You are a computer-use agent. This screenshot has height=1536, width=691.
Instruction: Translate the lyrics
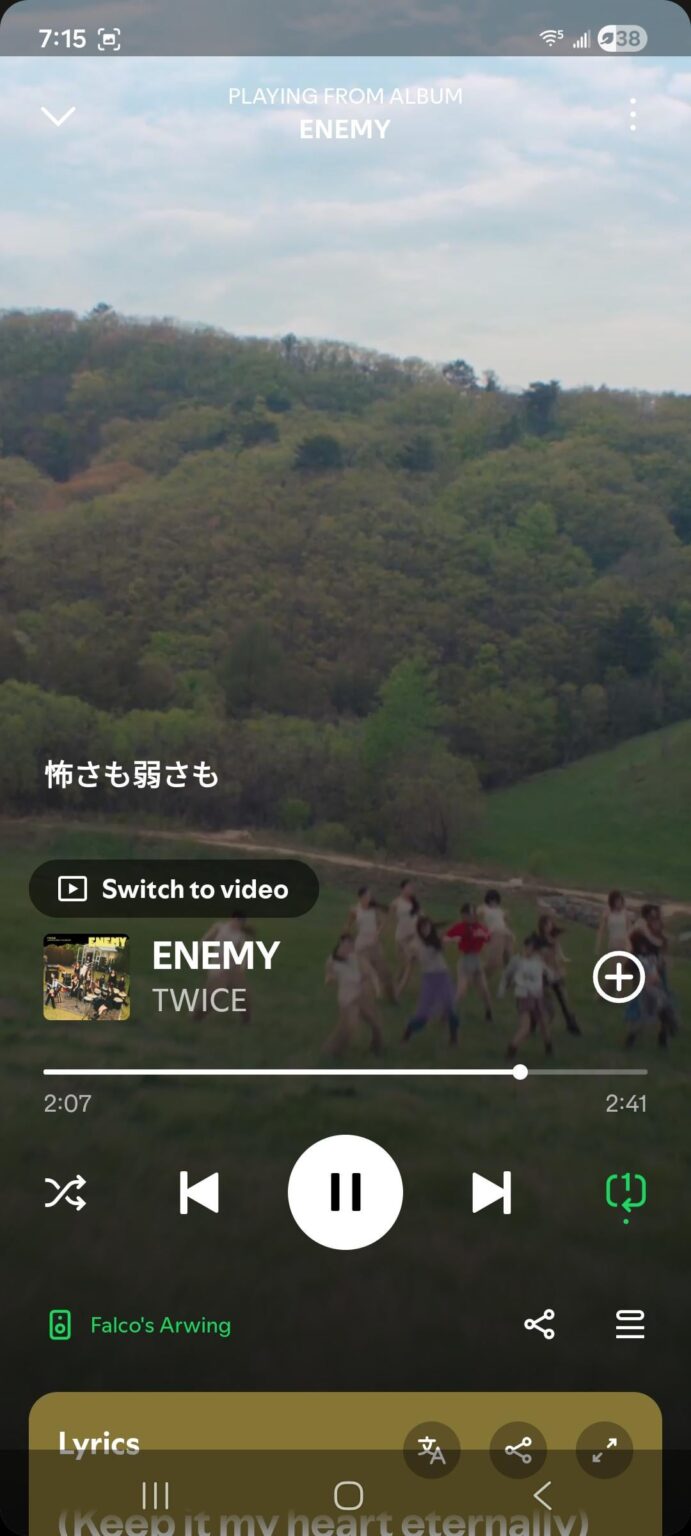tap(431, 1450)
